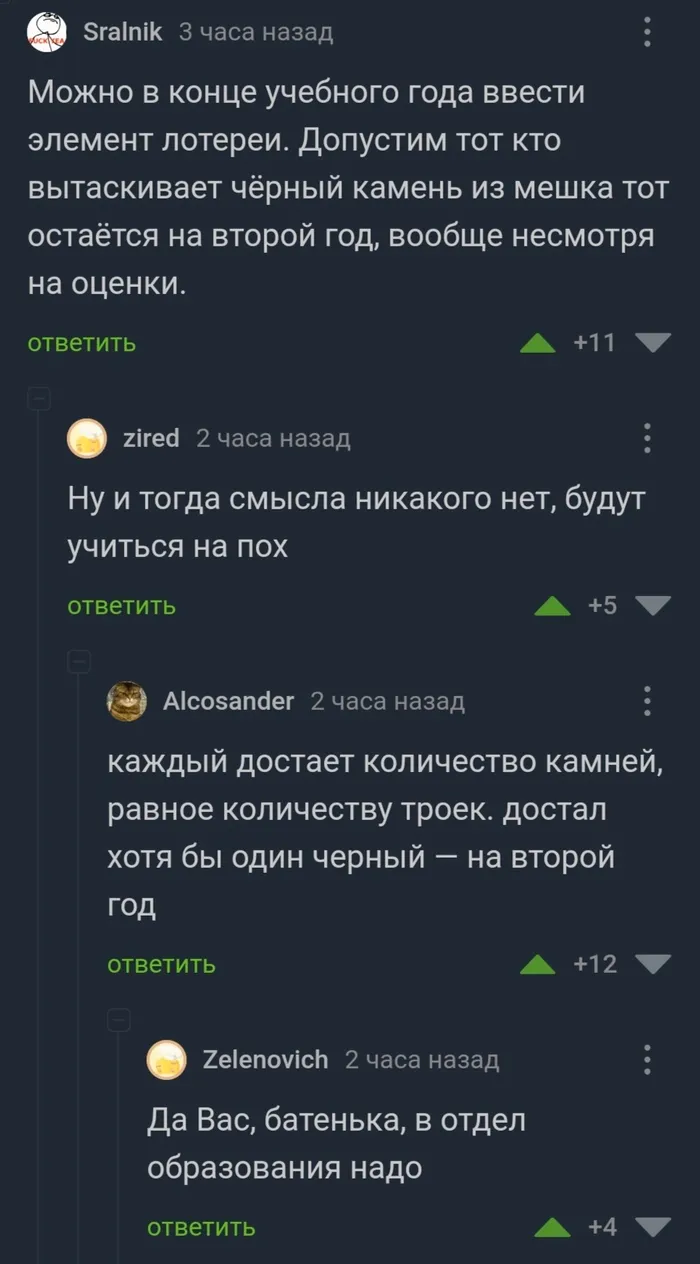The height and width of the screenshot is (1264, 700).
Task: Reply to Alcosander's comment
Action: 162,965
